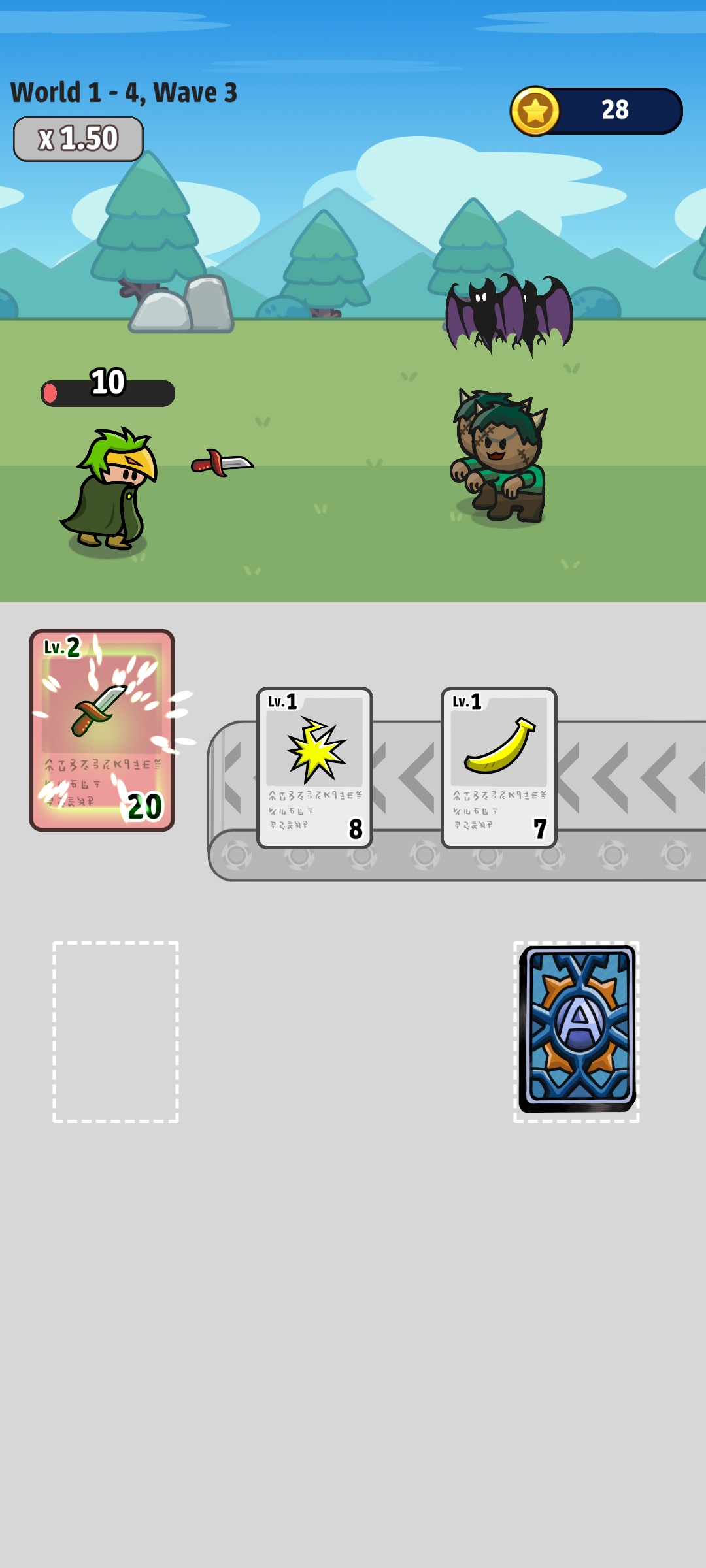Tap the blue card deck
The width and height of the screenshot is (706, 1568).
tap(577, 1030)
